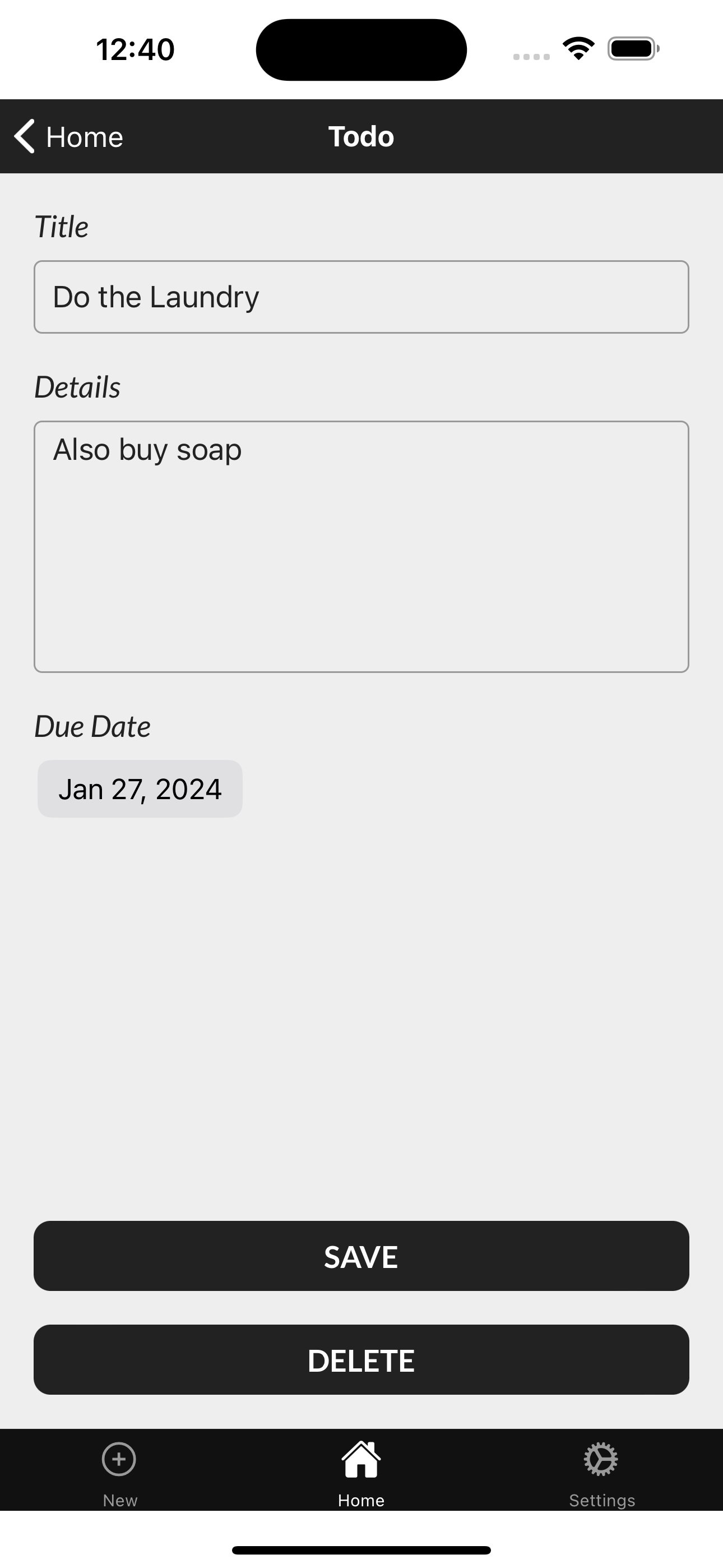Open the Jan 27, 2024 date picker
Image resolution: width=723 pixels, height=1568 pixels.
140,789
